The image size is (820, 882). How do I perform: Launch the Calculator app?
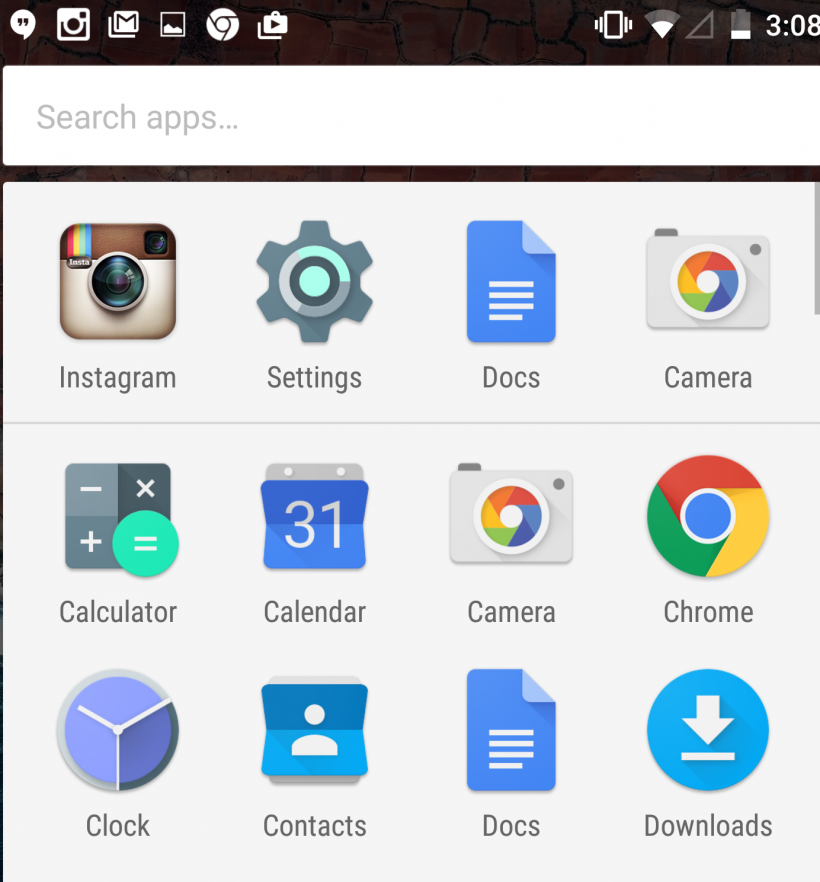pyautogui.click(x=118, y=517)
